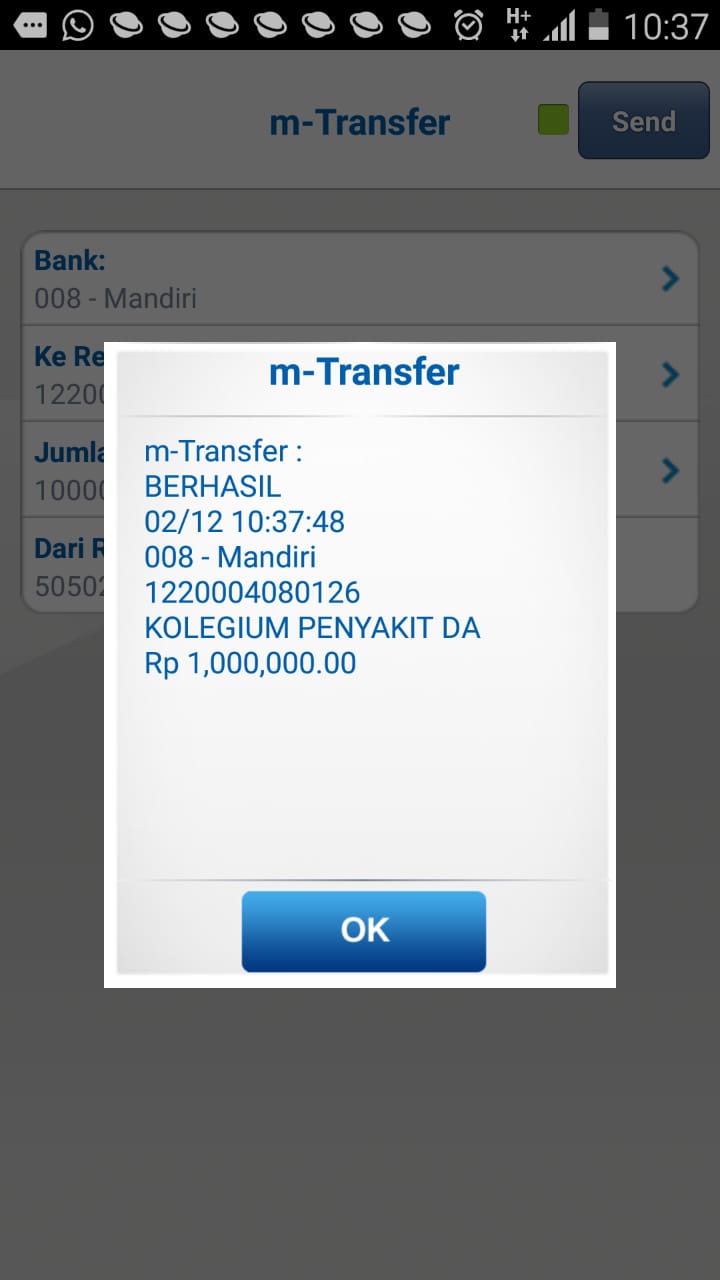This screenshot has width=720, height=1280.
Task: Tap the Send button
Action: point(643,121)
